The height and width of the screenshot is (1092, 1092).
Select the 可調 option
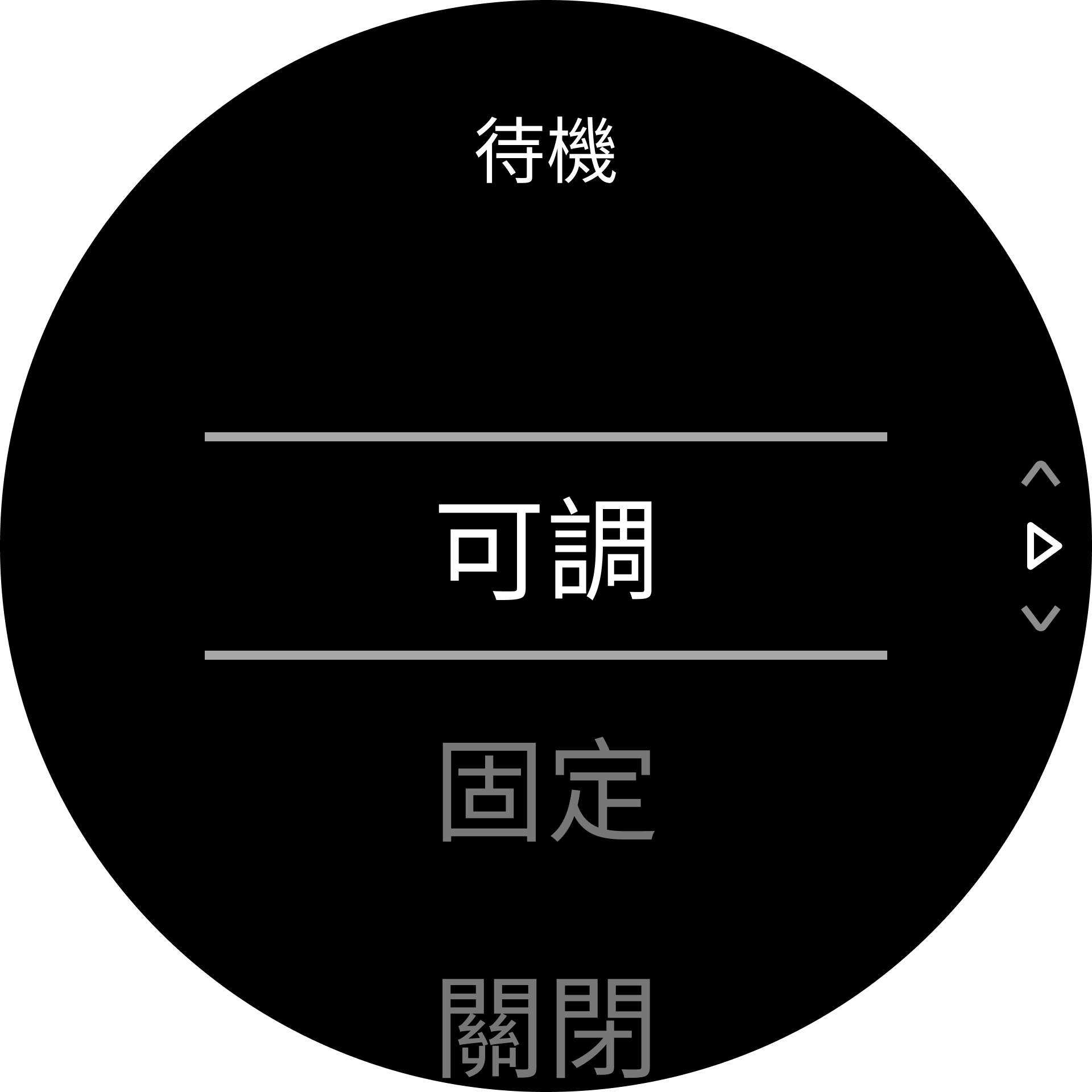[x=546, y=547]
